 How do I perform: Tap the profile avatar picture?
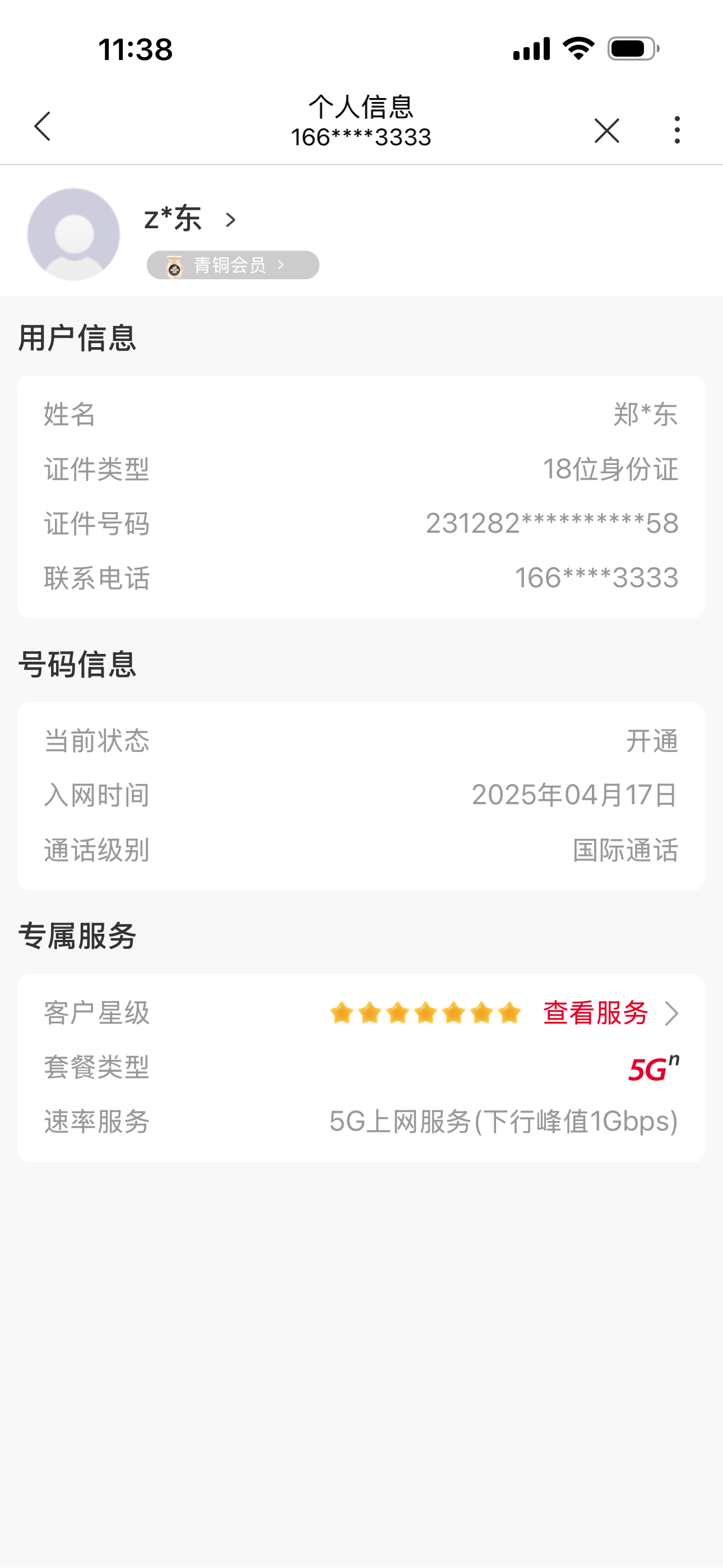pos(73,234)
